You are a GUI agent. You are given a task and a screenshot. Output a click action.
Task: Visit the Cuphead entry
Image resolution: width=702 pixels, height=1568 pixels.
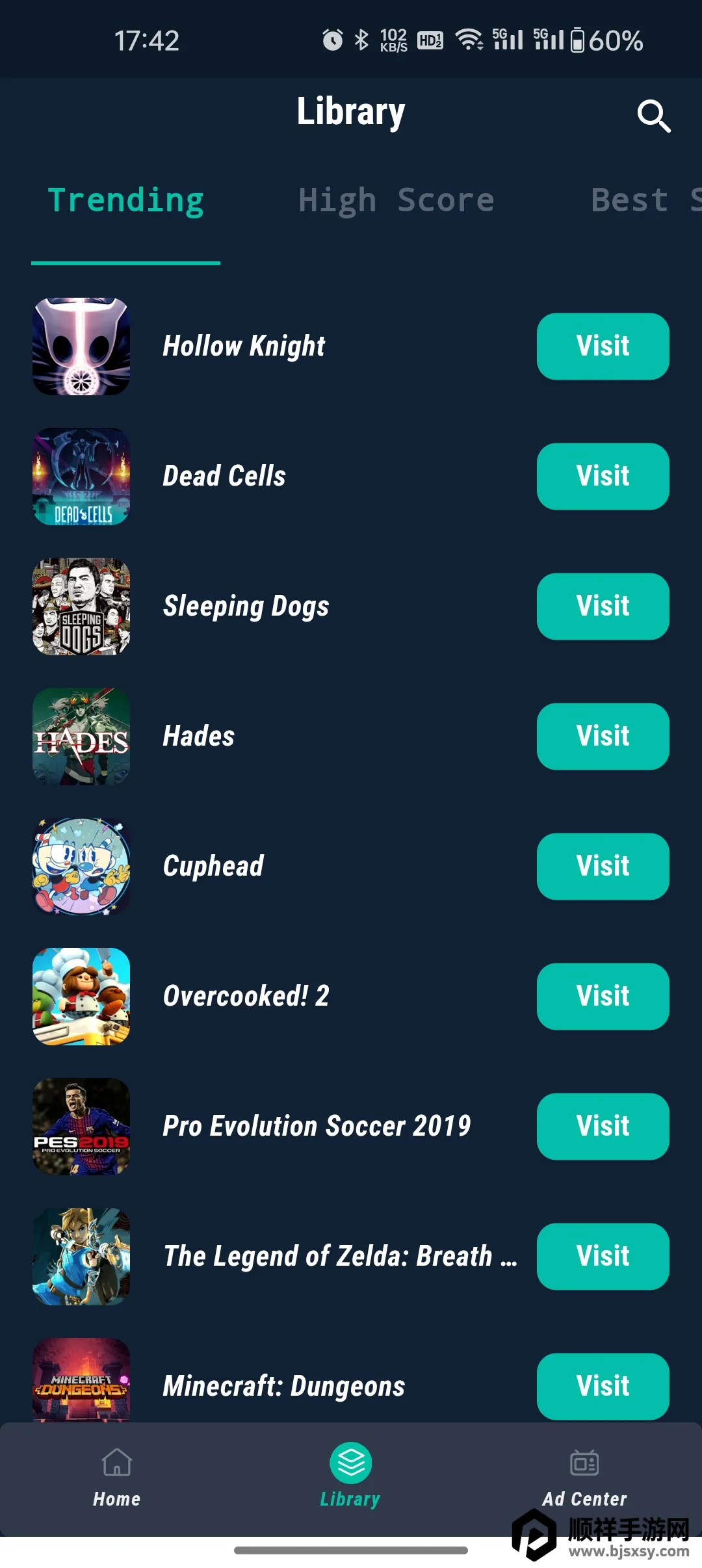click(x=603, y=867)
